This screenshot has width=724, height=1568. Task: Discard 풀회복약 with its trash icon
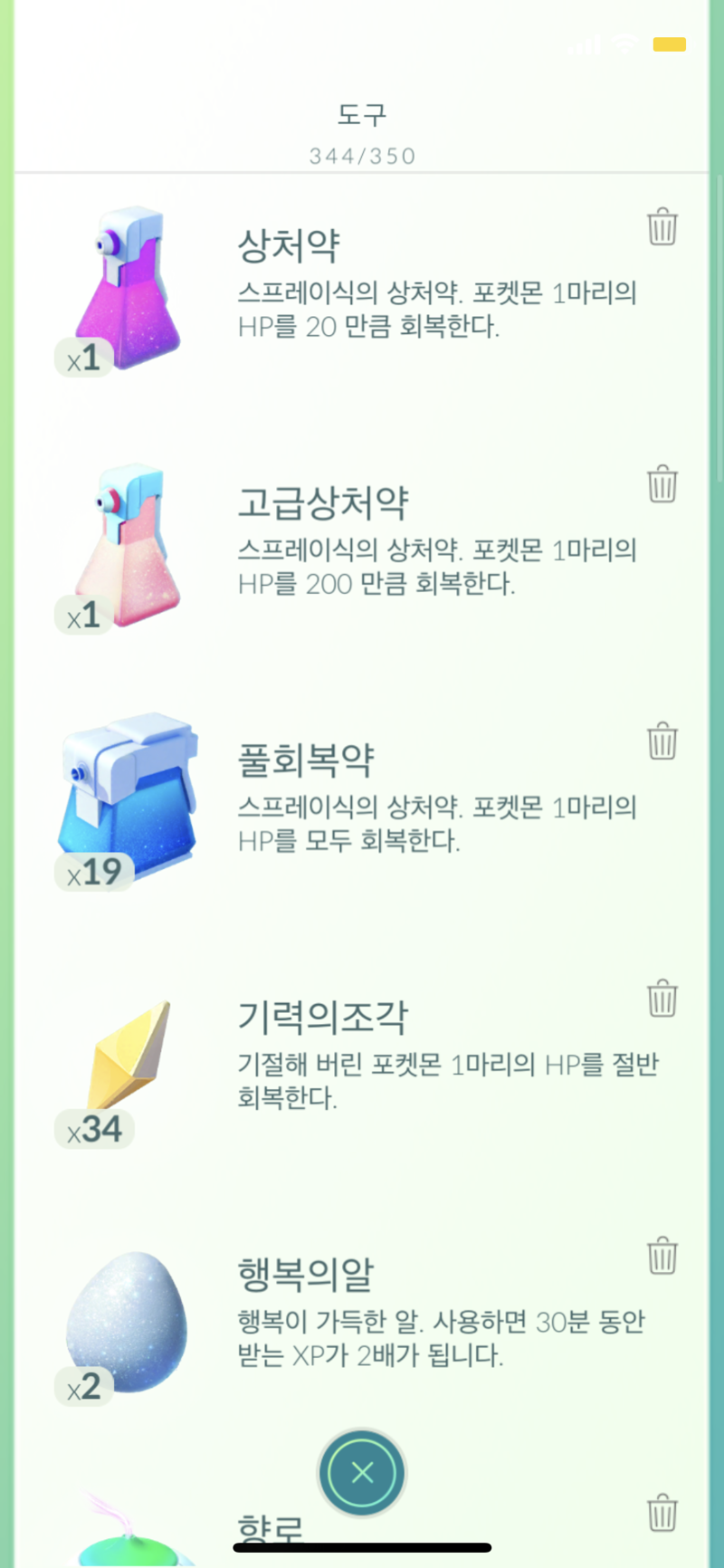coord(662,741)
